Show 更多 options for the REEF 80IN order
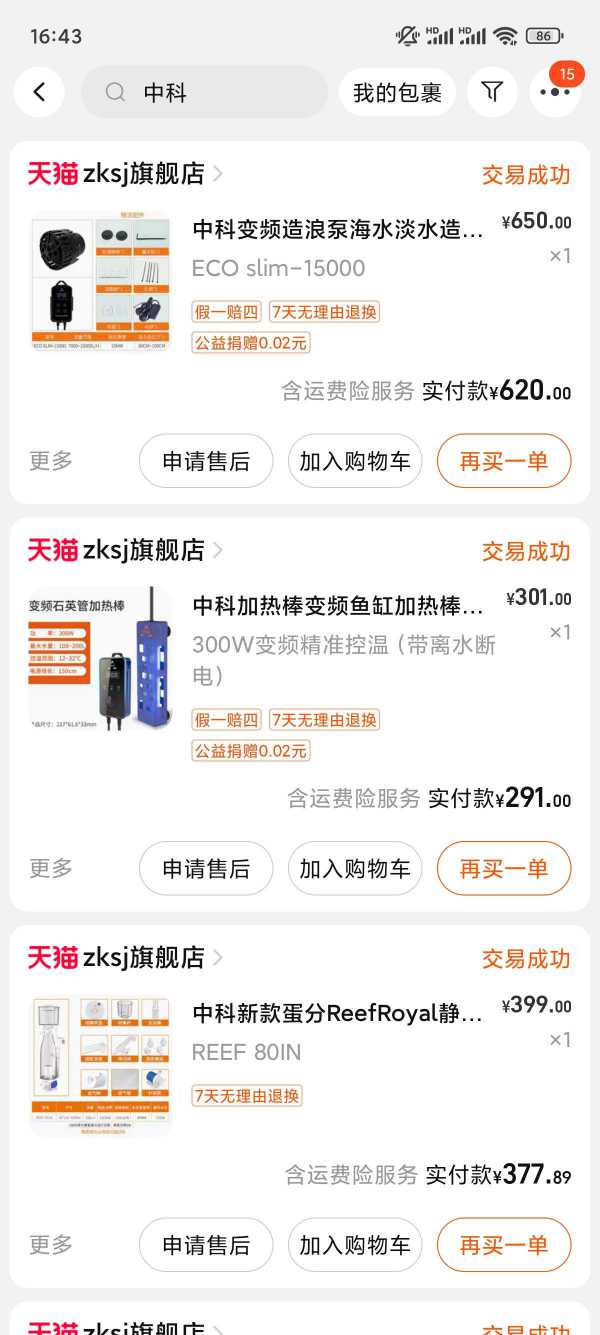Screen dimensions: 600x1335 pyautogui.click(x=51, y=1245)
